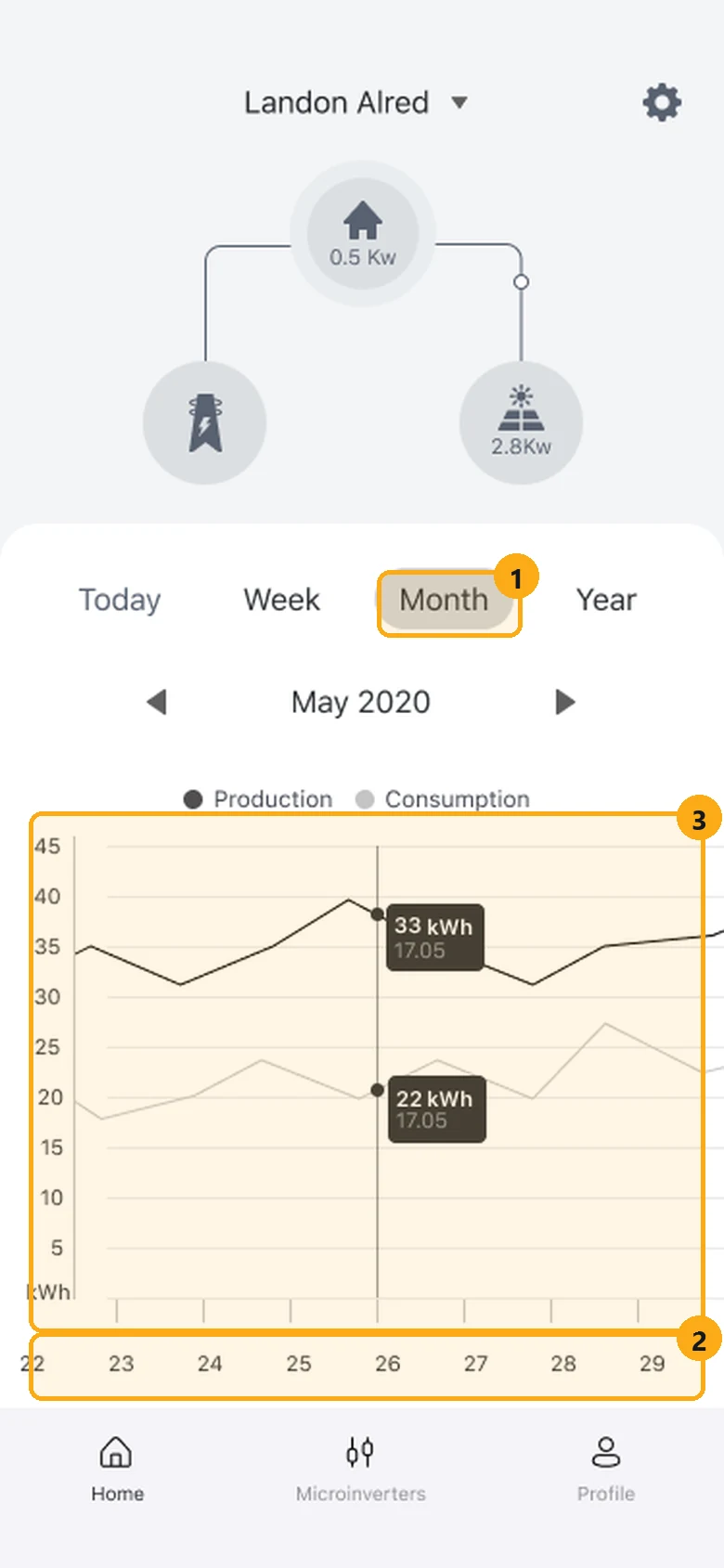
Task: Select the Month view
Action: pyautogui.click(x=444, y=600)
